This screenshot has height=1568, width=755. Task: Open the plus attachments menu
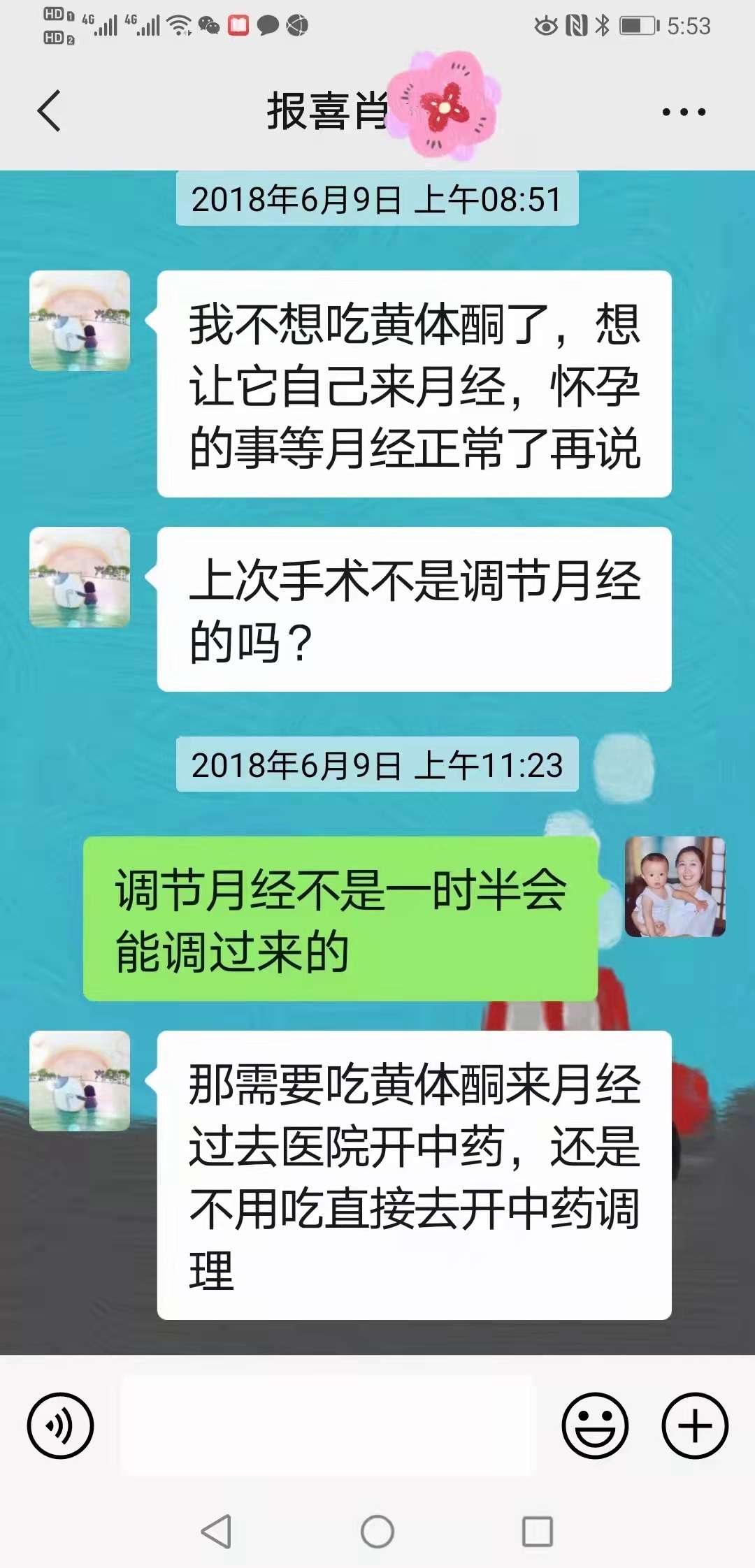click(x=695, y=1425)
